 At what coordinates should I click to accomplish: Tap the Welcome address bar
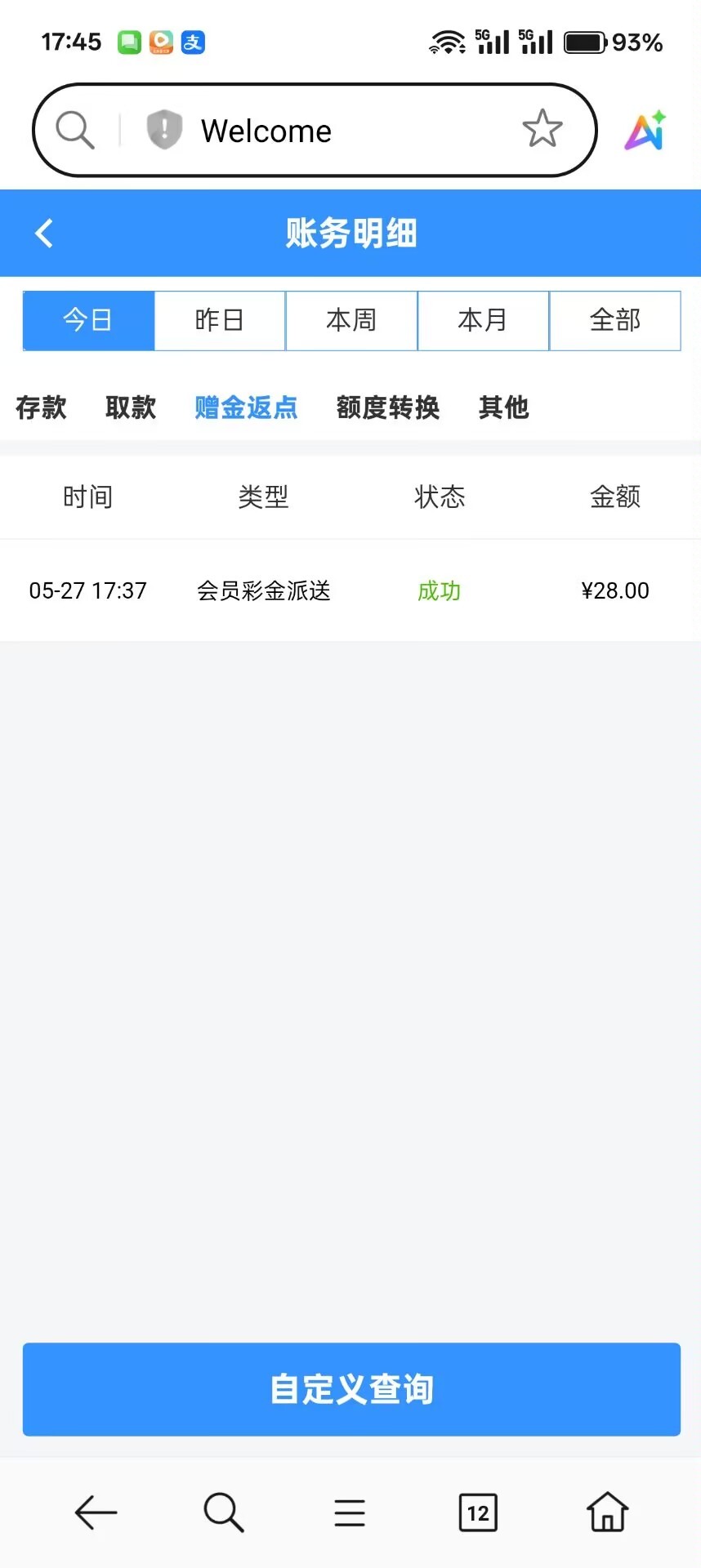tap(327, 131)
